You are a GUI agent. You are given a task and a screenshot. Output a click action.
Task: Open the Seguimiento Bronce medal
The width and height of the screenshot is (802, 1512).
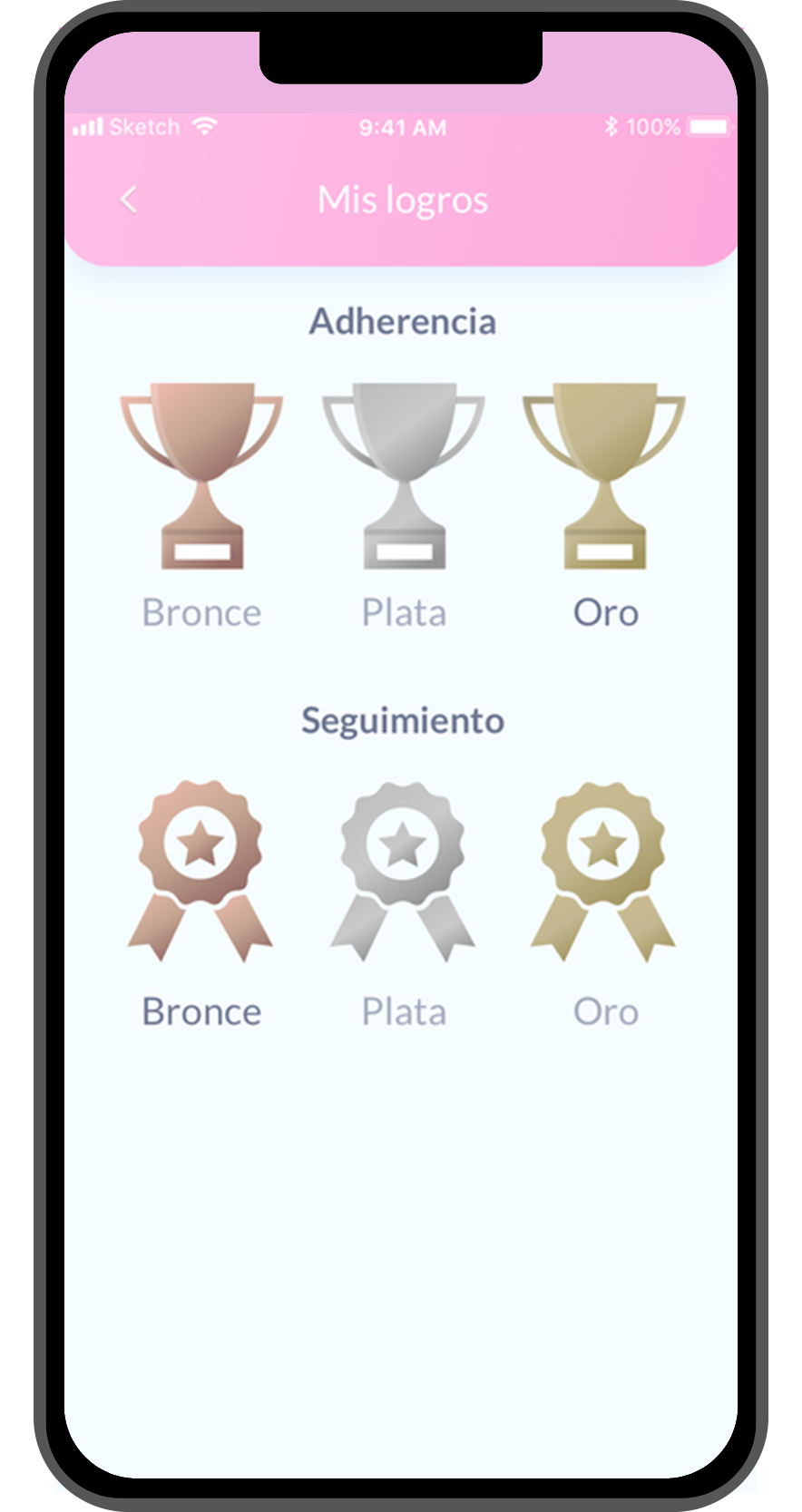(200, 871)
